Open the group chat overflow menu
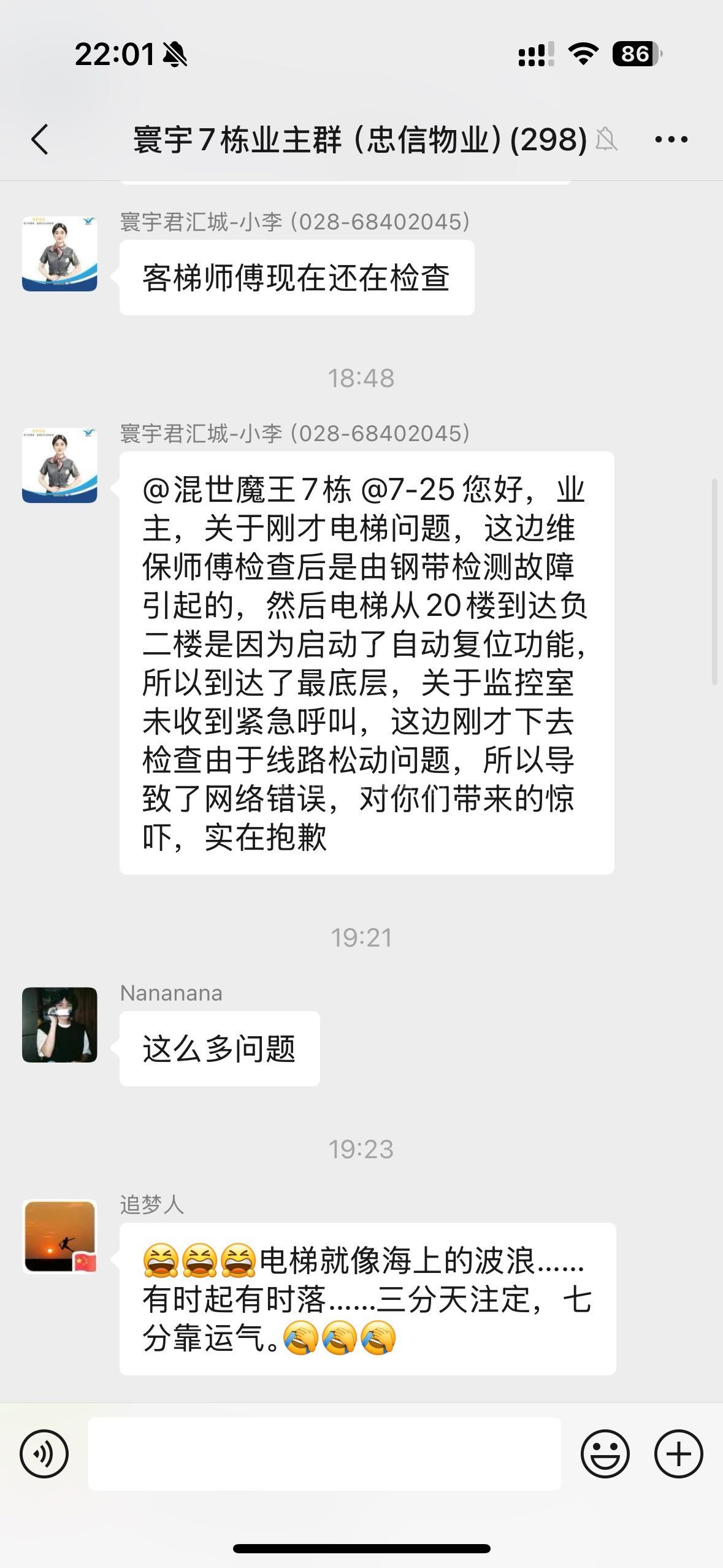Image resolution: width=723 pixels, height=1568 pixels. click(x=671, y=140)
